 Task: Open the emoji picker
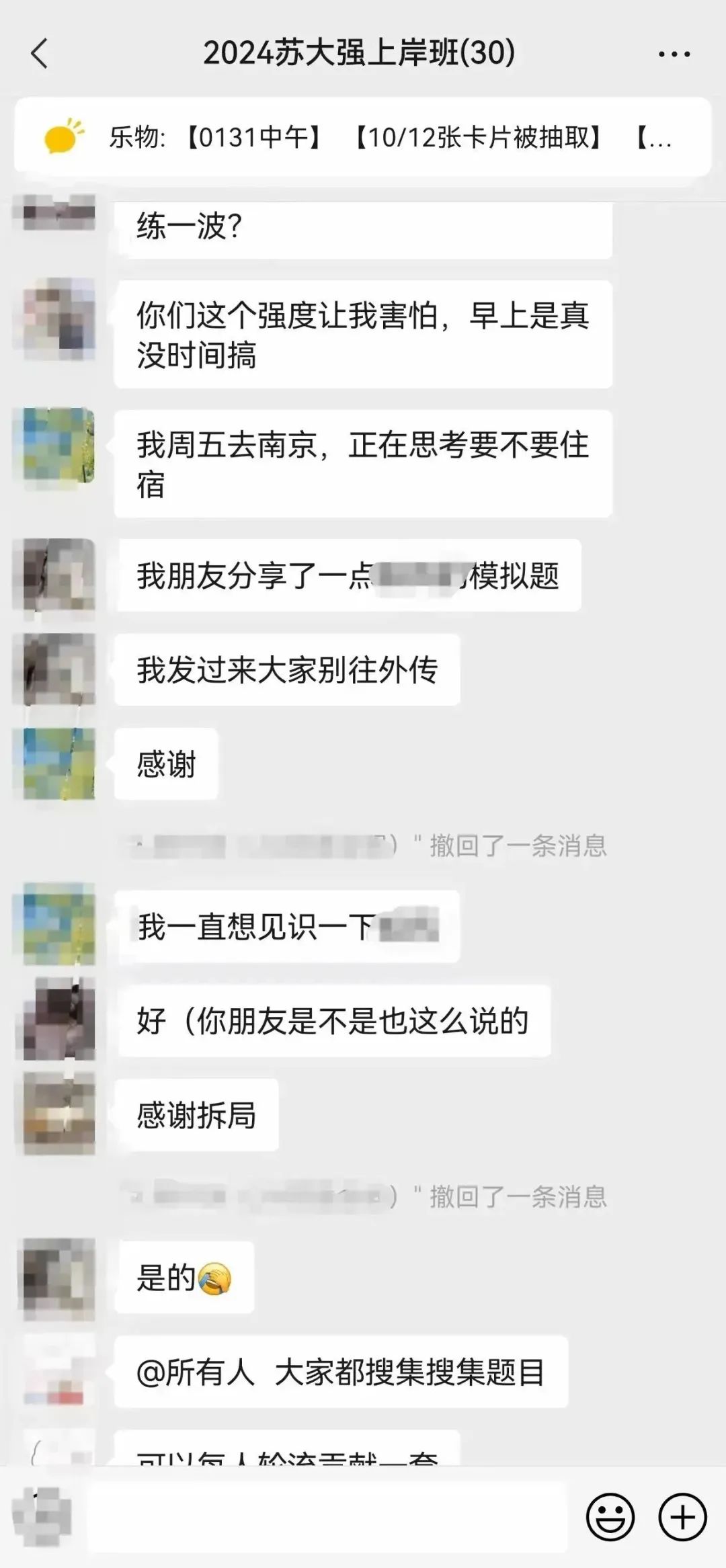pyautogui.click(x=610, y=1518)
